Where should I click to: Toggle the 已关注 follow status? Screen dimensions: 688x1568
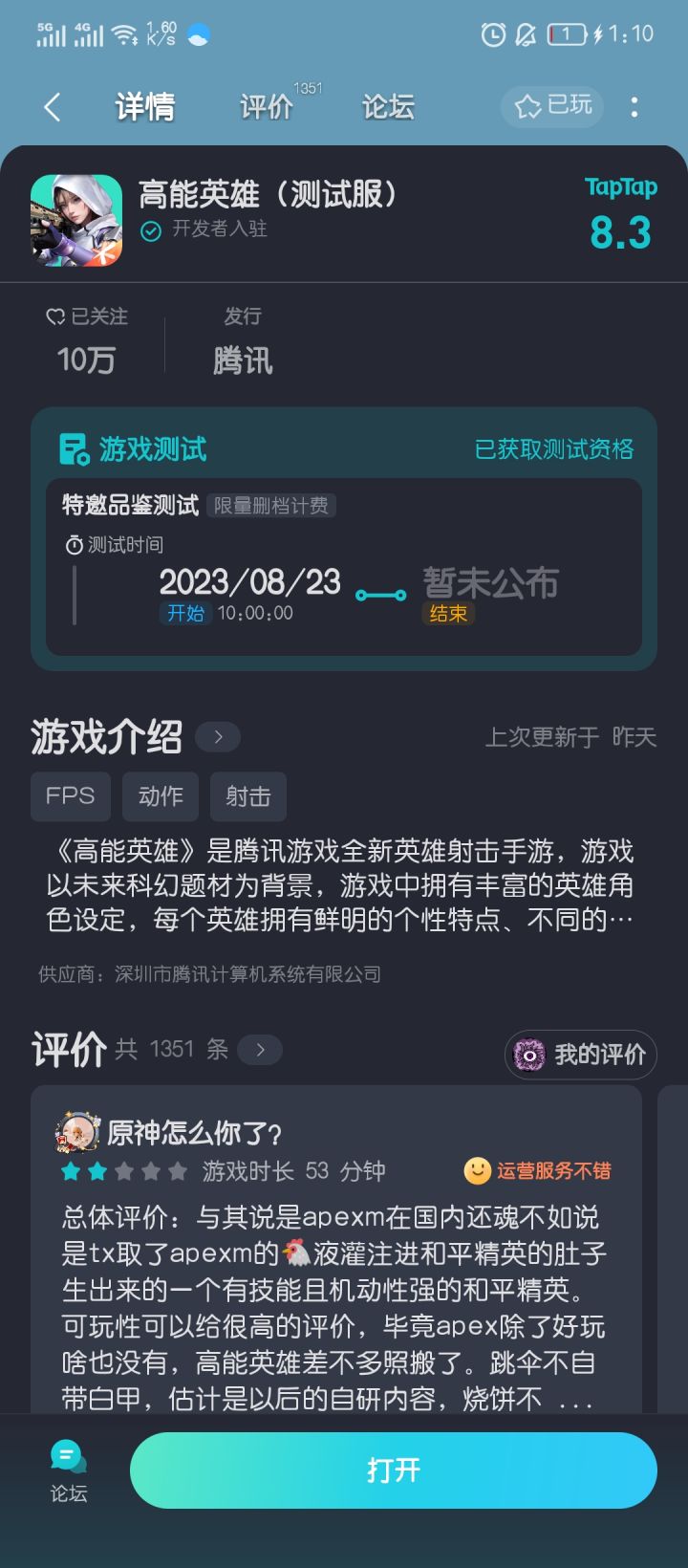pos(91,316)
